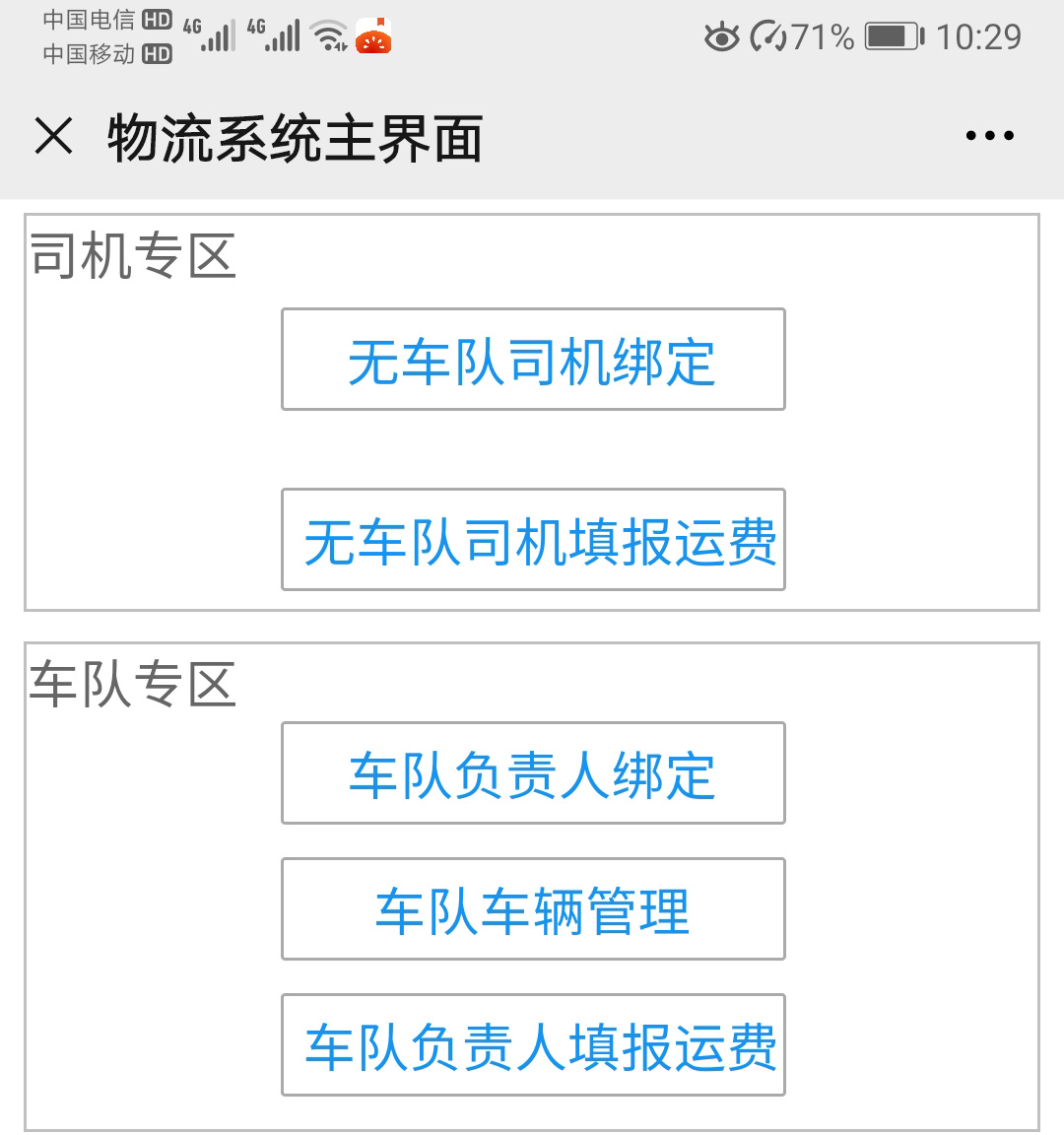
Task: Choose 车队负责人填报运费
Action: pyautogui.click(x=533, y=1045)
